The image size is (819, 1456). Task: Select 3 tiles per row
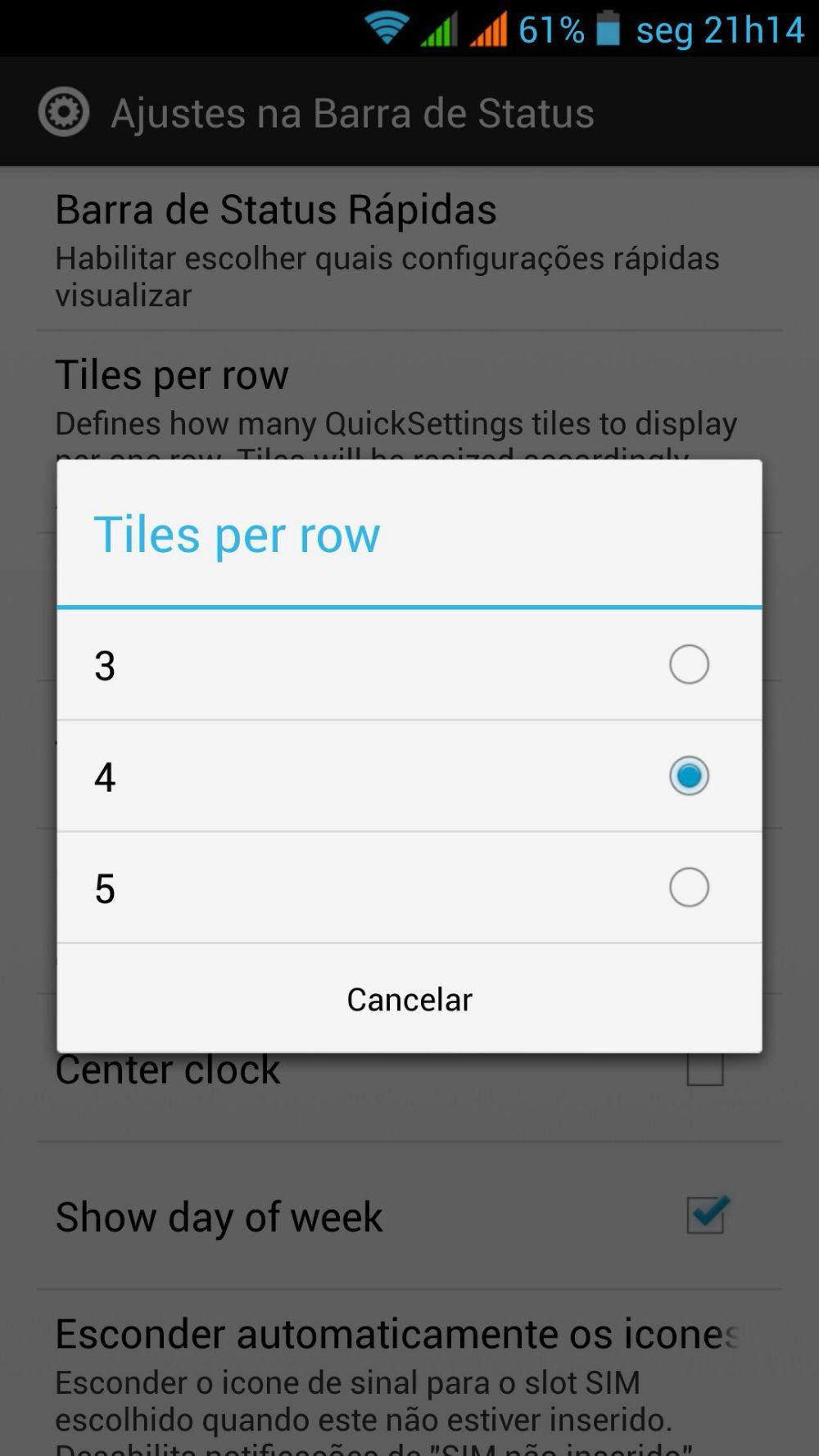[409, 665]
